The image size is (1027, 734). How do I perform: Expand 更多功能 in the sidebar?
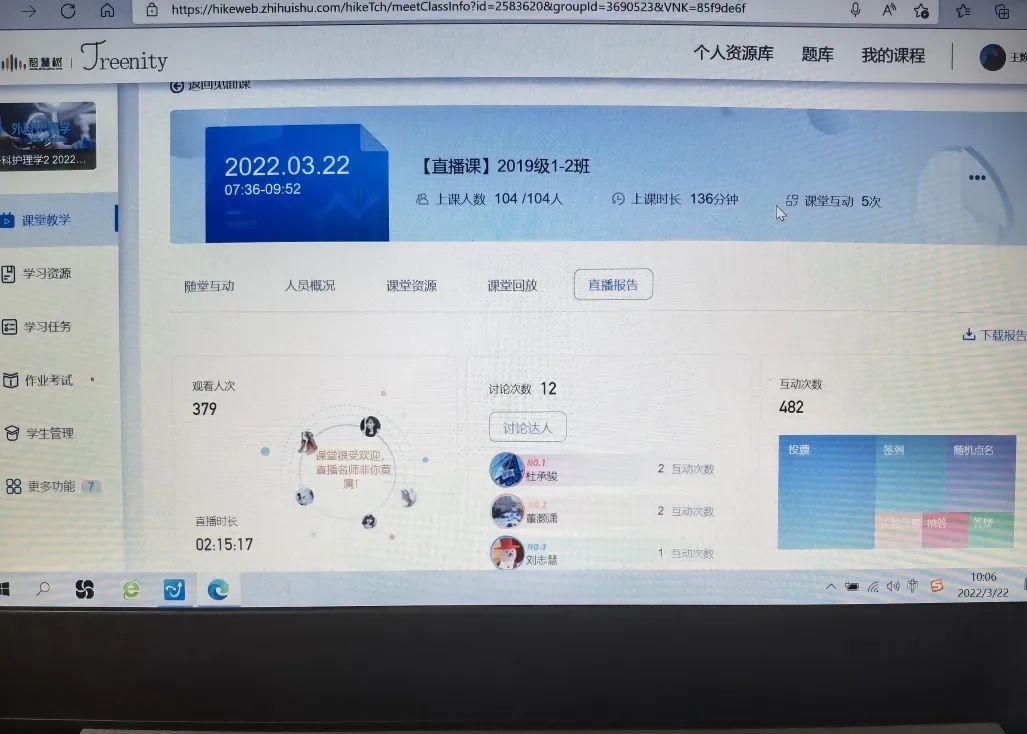50,486
